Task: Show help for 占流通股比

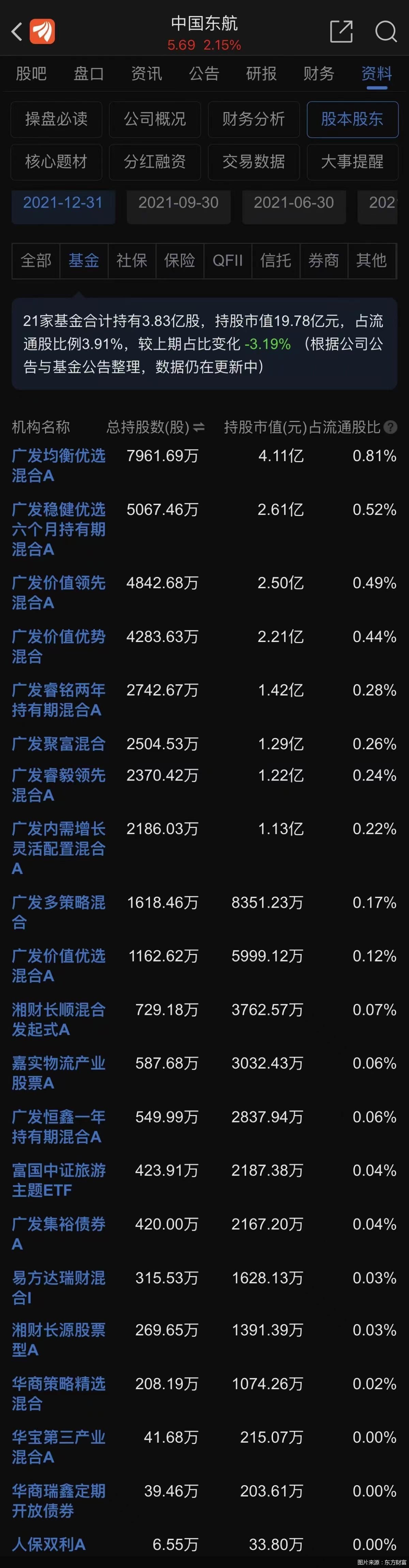Action: 391,427
